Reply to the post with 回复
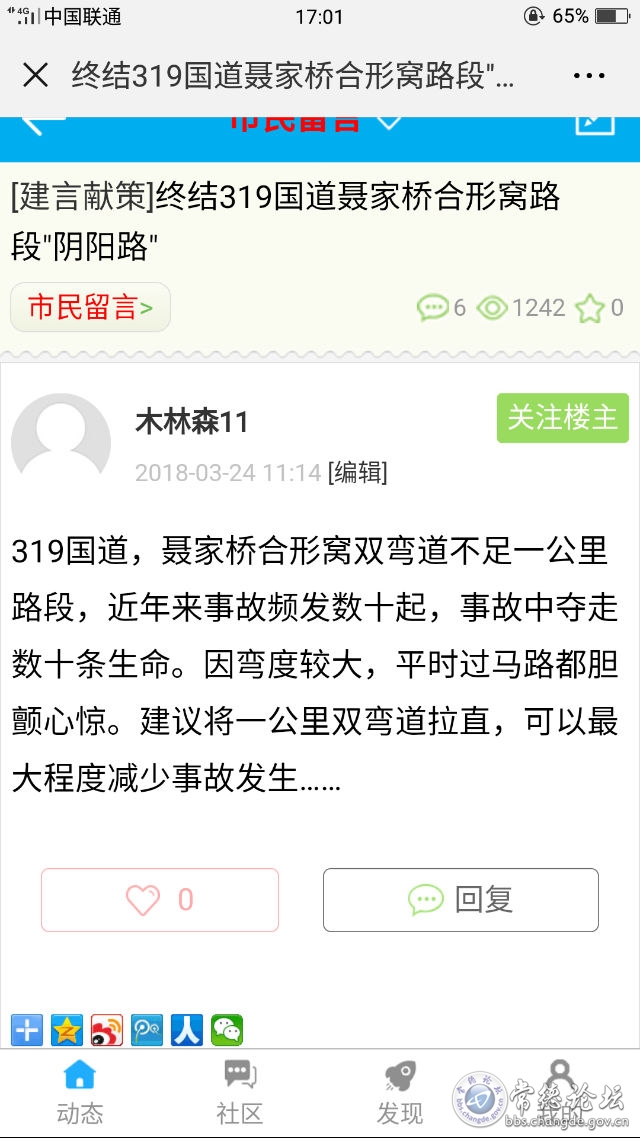 click(x=461, y=900)
